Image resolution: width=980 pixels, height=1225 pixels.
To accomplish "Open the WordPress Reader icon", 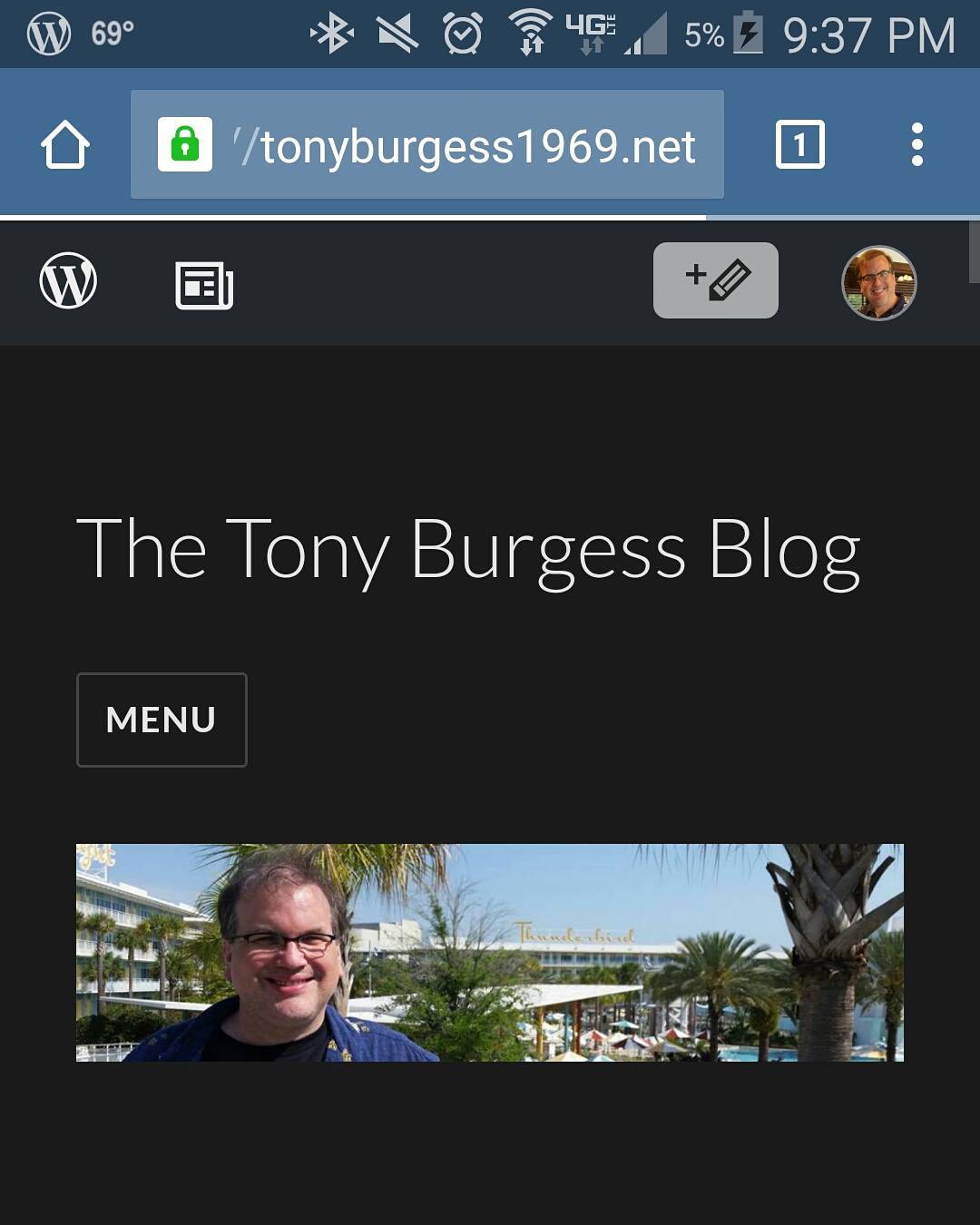I will coord(204,285).
